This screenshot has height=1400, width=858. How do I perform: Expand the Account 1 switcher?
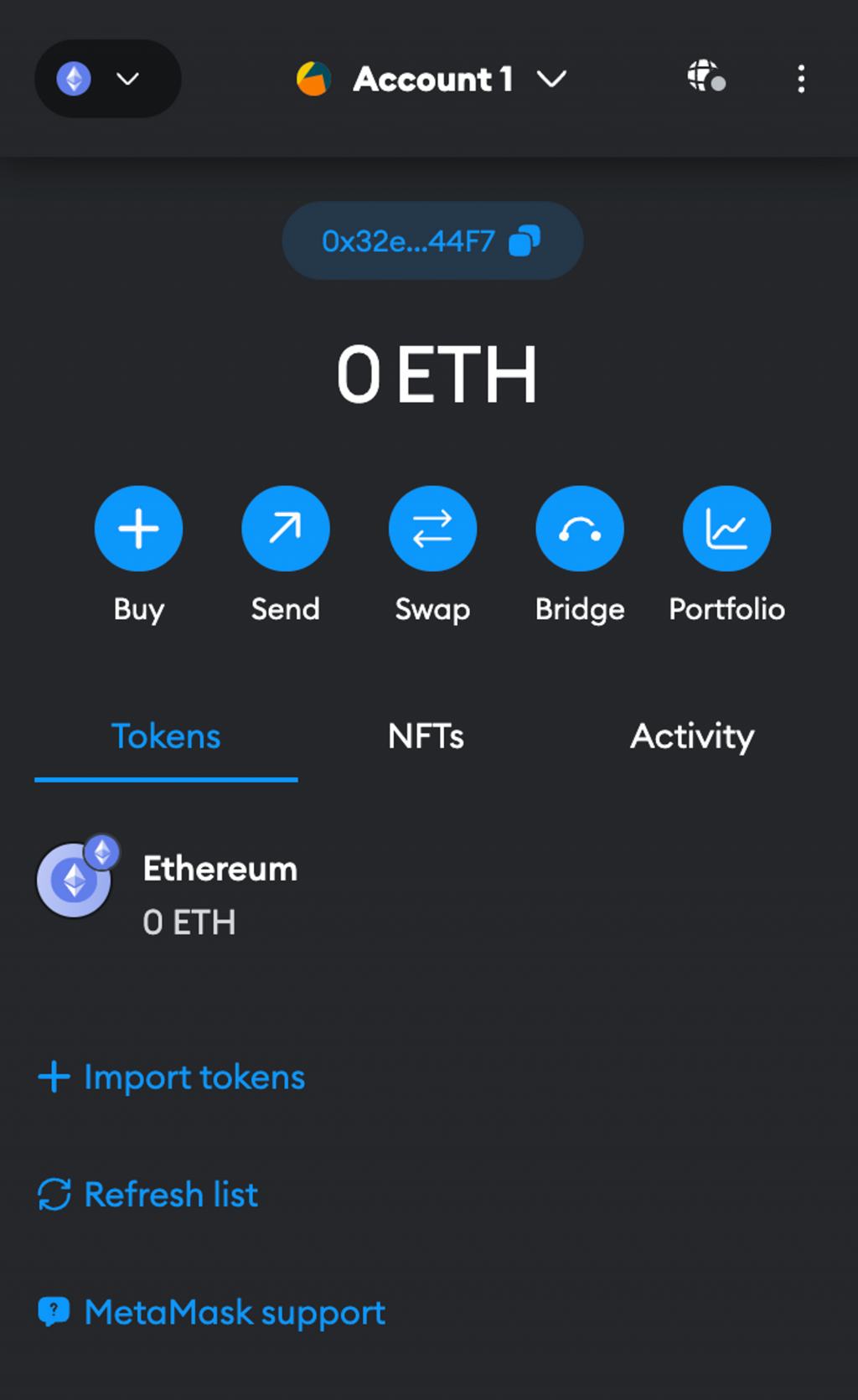click(x=432, y=80)
